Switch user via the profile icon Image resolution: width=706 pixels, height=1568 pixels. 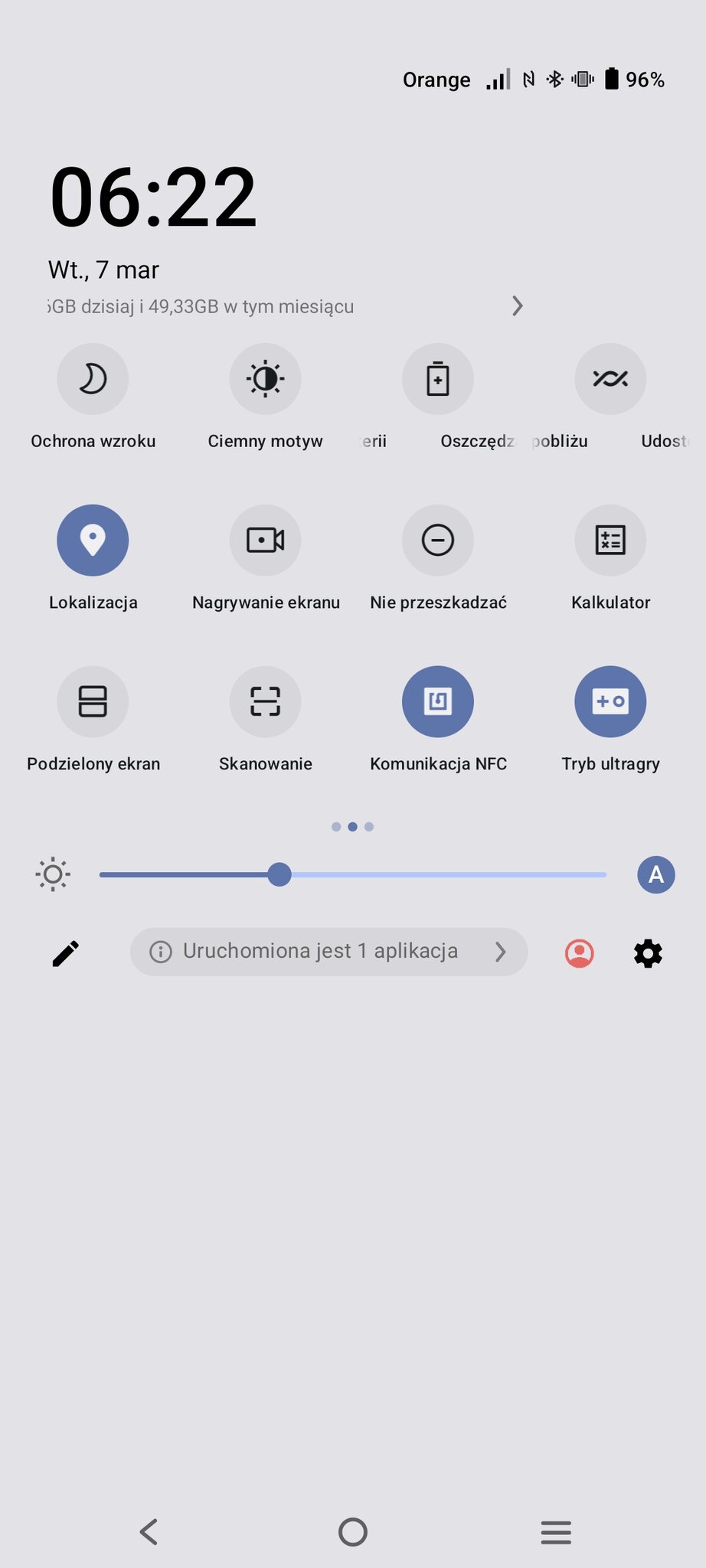(x=580, y=953)
